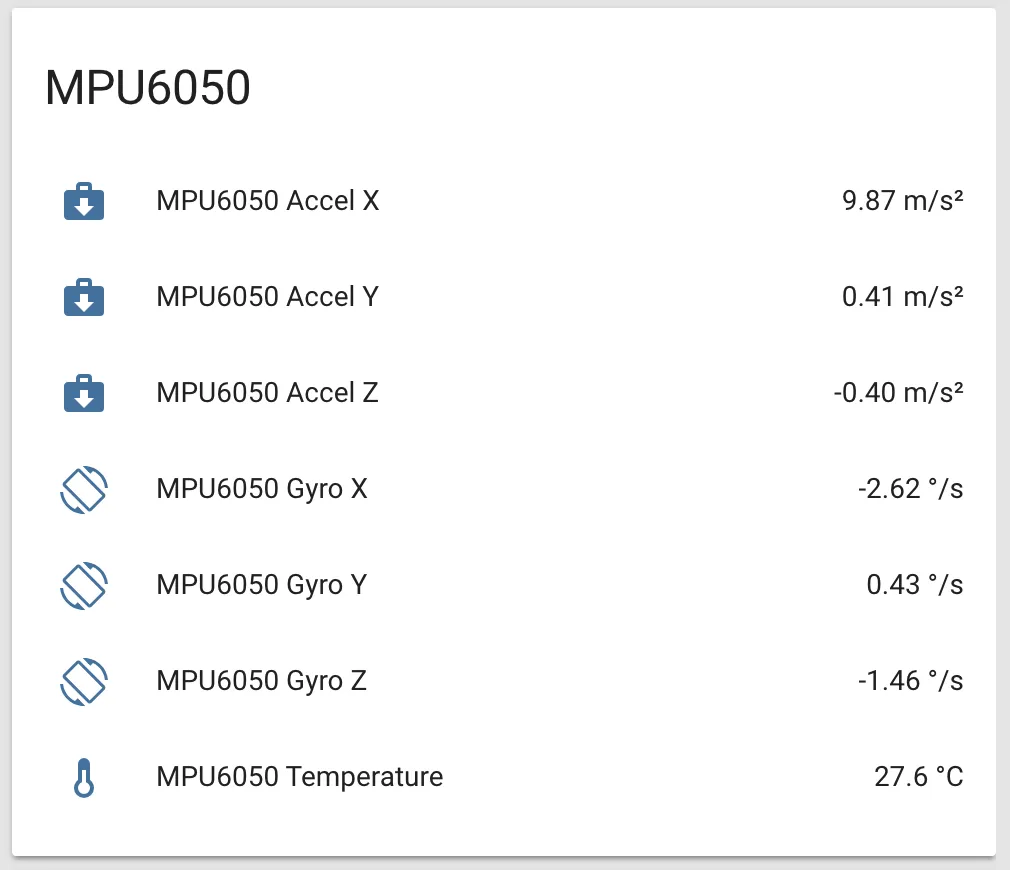Show history for MPU6050 Gyro Z
This screenshot has height=870, width=1010.
pos(262,681)
